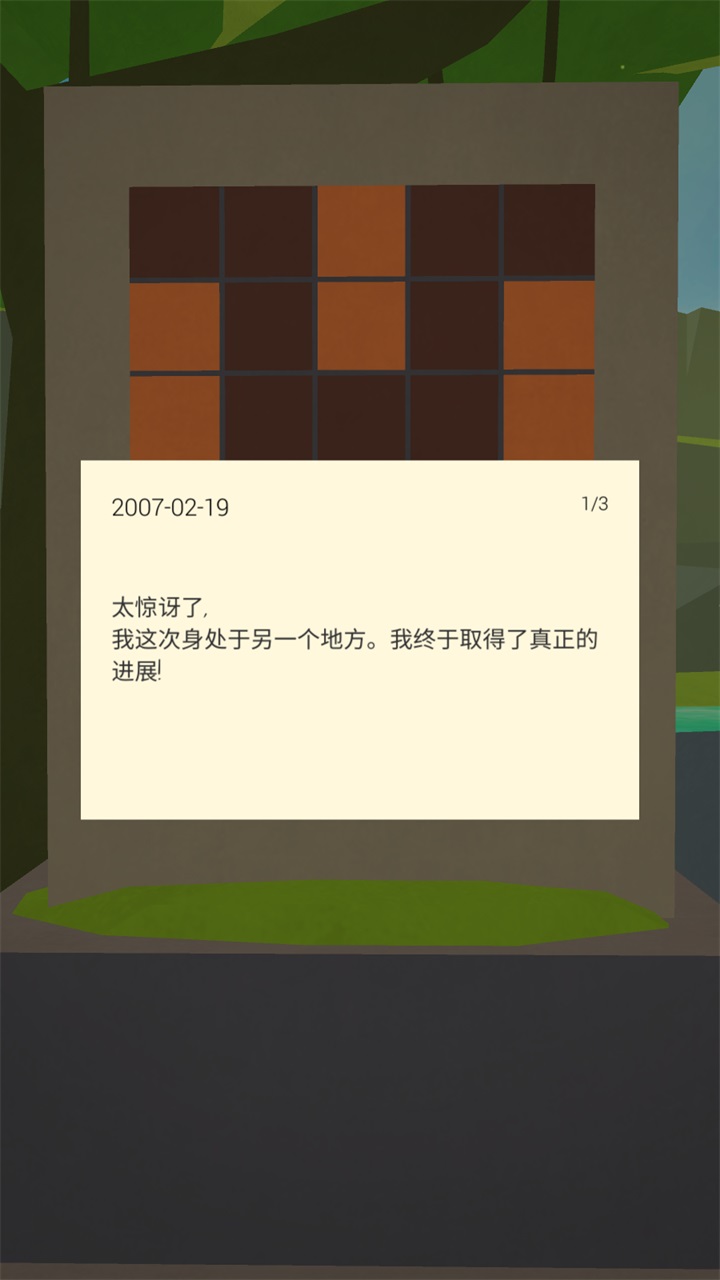Toggle the only orange tile in the top row
This screenshot has height=1280, width=720.
point(361,230)
